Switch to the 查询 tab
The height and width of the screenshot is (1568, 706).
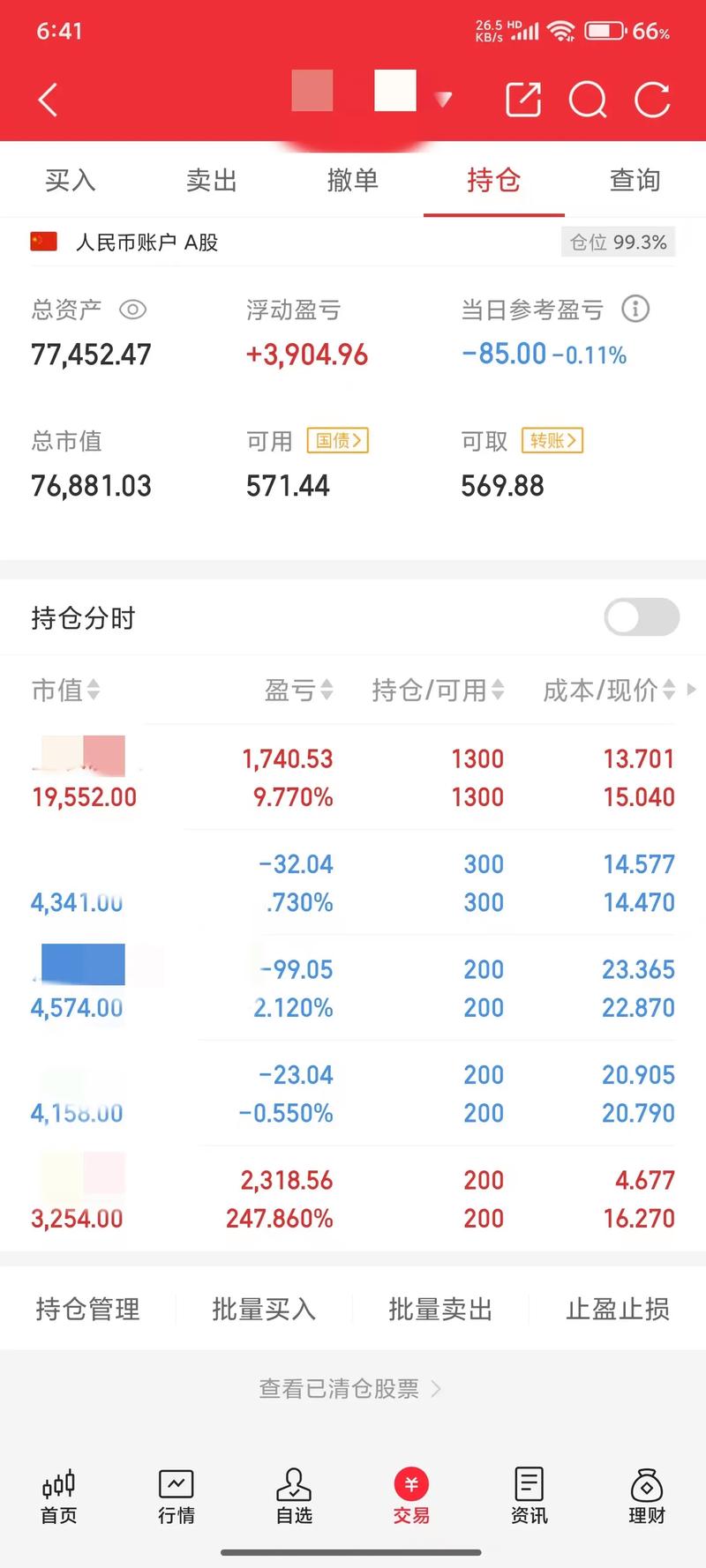635,180
